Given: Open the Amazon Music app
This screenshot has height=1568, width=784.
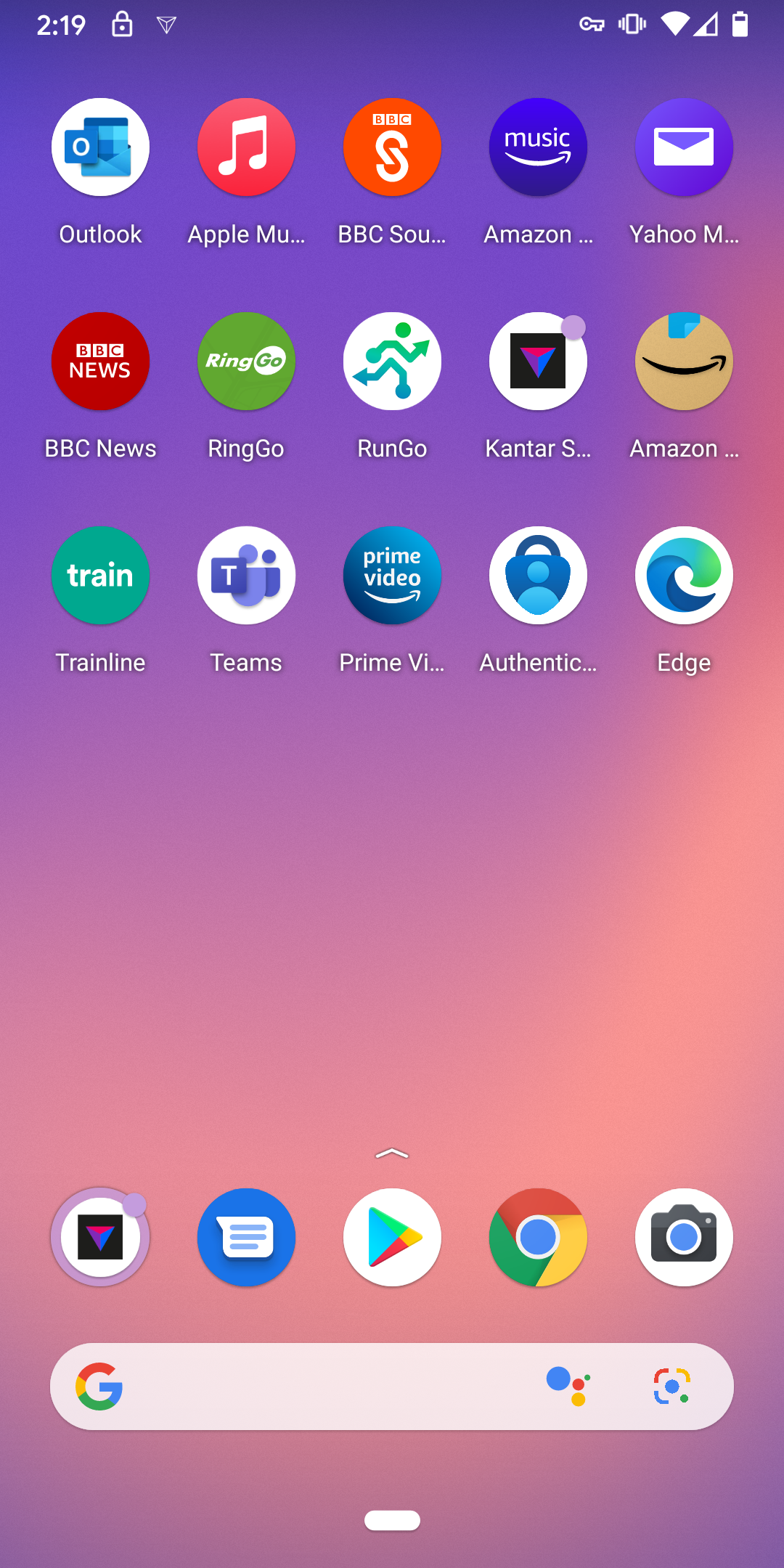Looking at the screenshot, I should point(538,147).
